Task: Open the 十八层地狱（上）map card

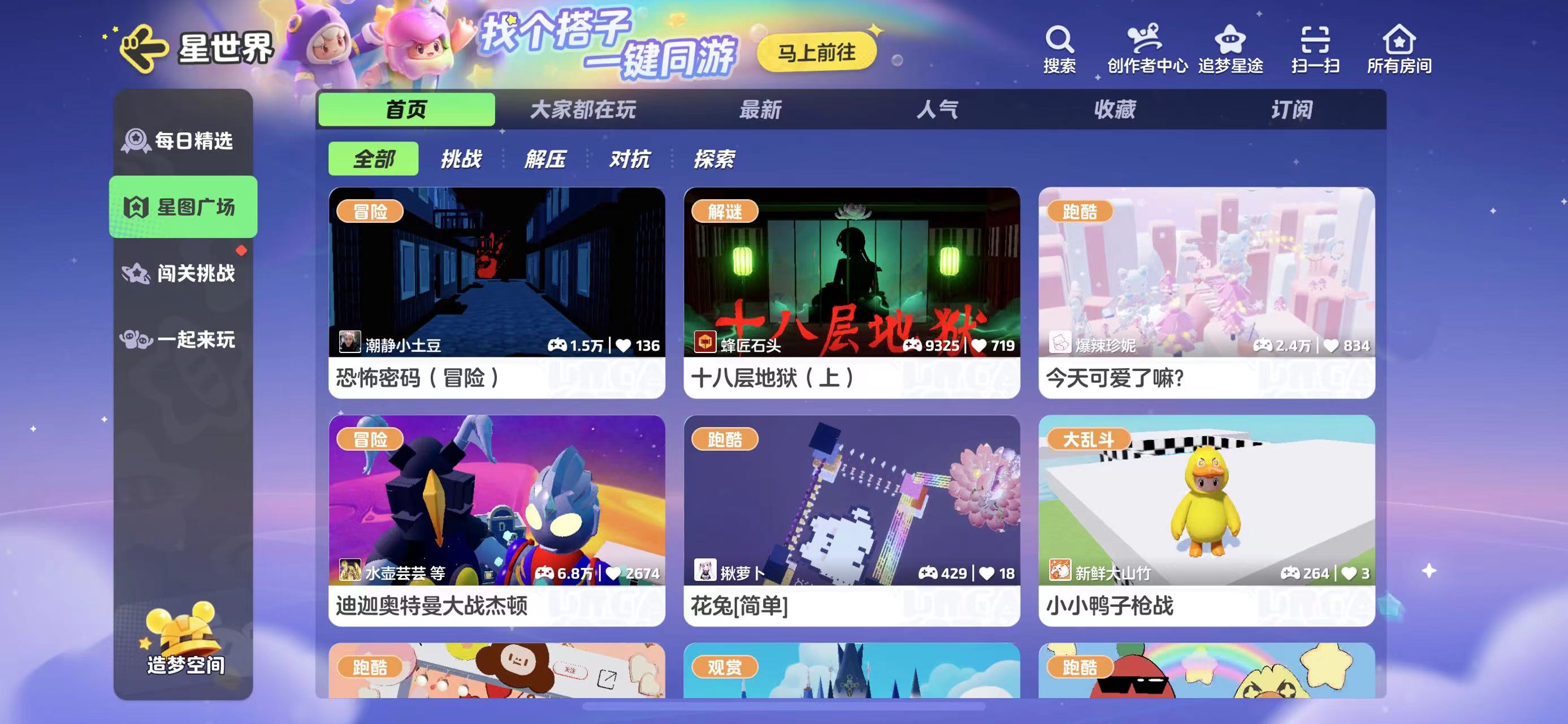Action: click(851, 292)
